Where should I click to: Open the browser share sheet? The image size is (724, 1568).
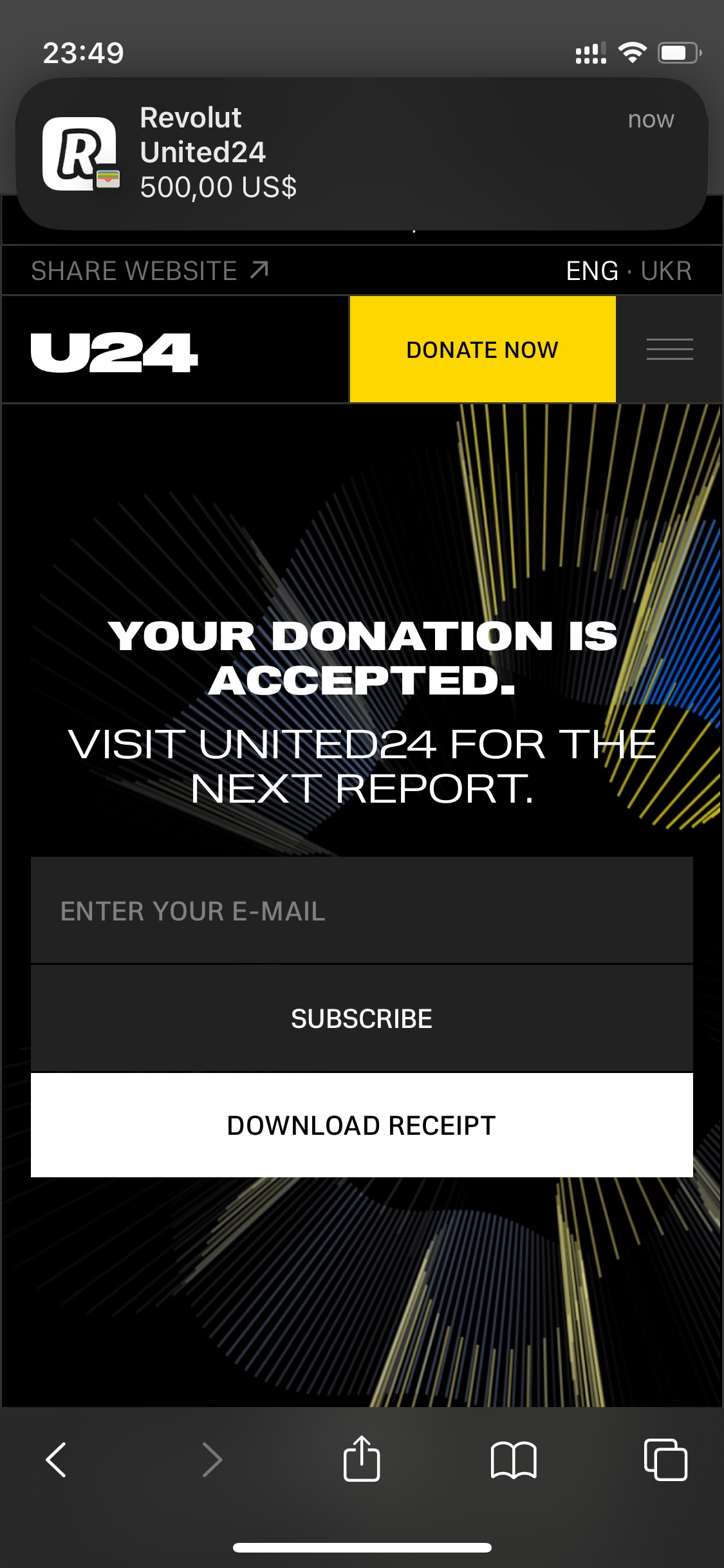point(362,1458)
